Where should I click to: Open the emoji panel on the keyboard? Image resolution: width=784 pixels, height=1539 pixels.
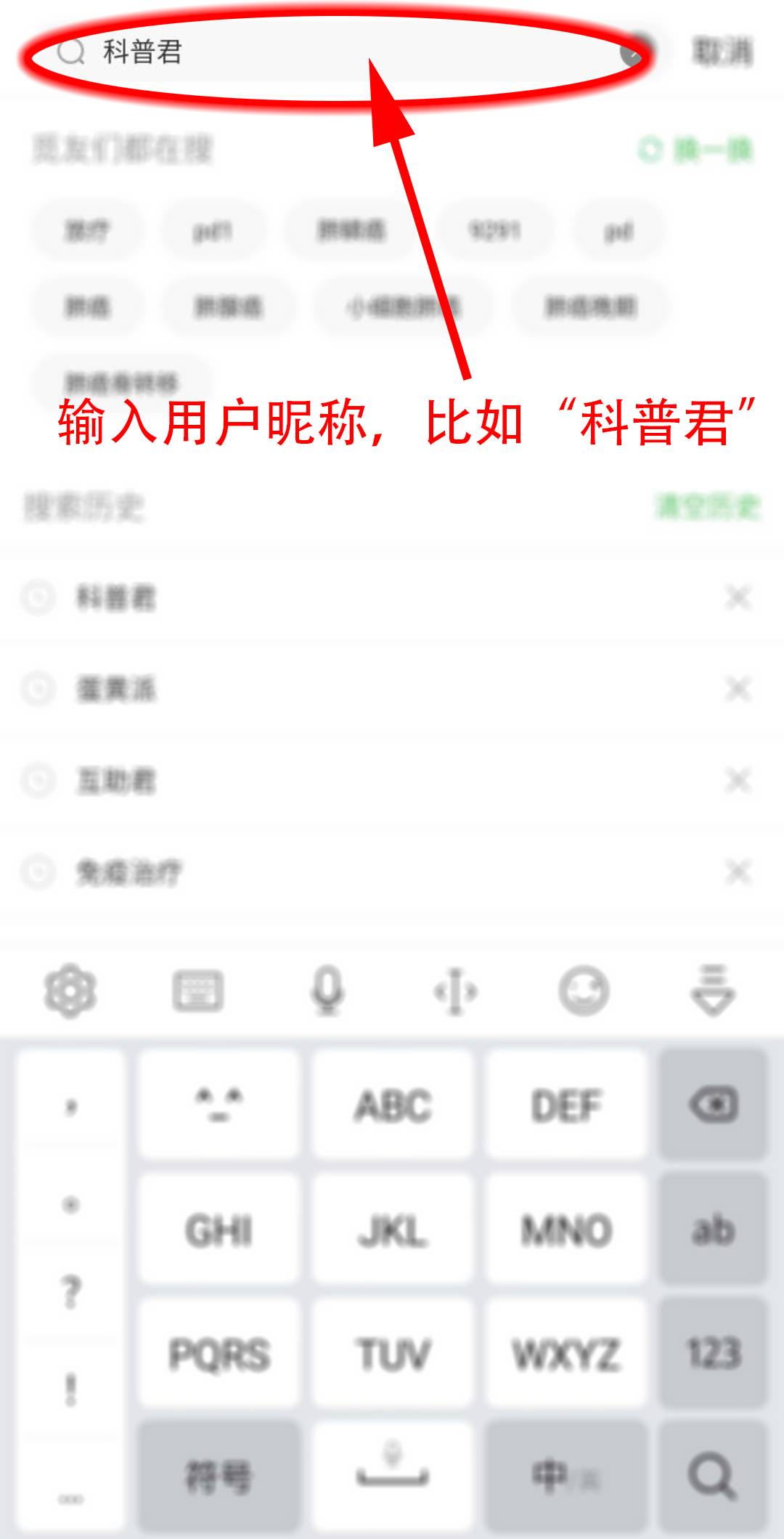(x=584, y=991)
